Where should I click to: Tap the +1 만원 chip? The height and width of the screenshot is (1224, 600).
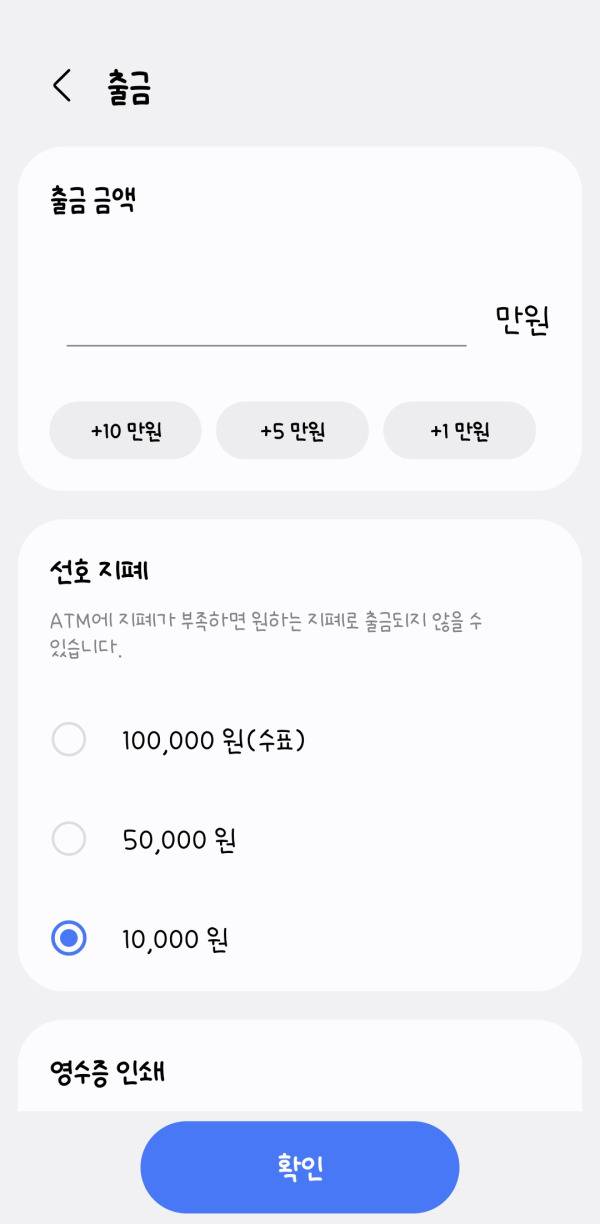[459, 431]
